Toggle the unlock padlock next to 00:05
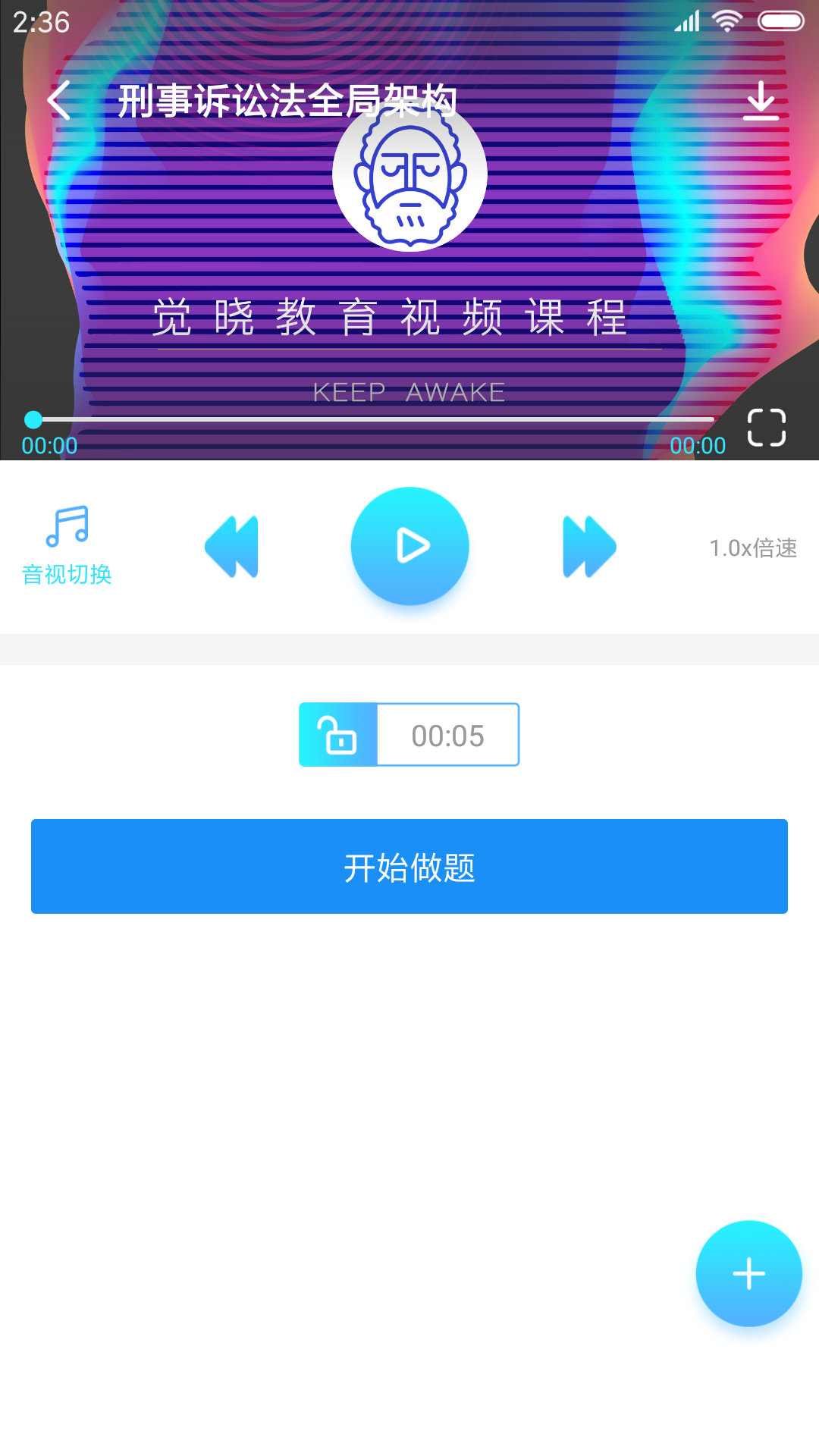The width and height of the screenshot is (819, 1456). [338, 733]
